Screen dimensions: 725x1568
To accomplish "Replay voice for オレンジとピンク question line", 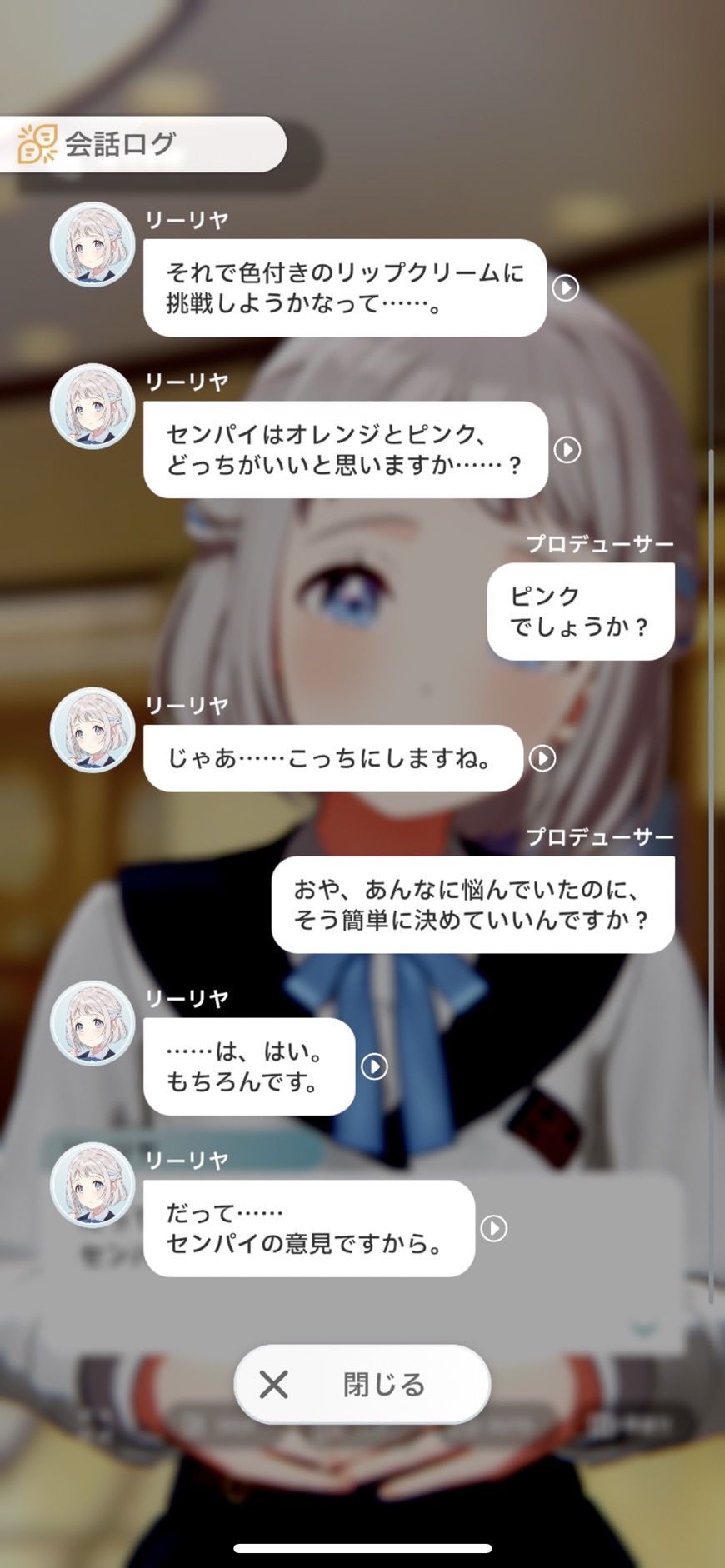I will pyautogui.click(x=567, y=450).
